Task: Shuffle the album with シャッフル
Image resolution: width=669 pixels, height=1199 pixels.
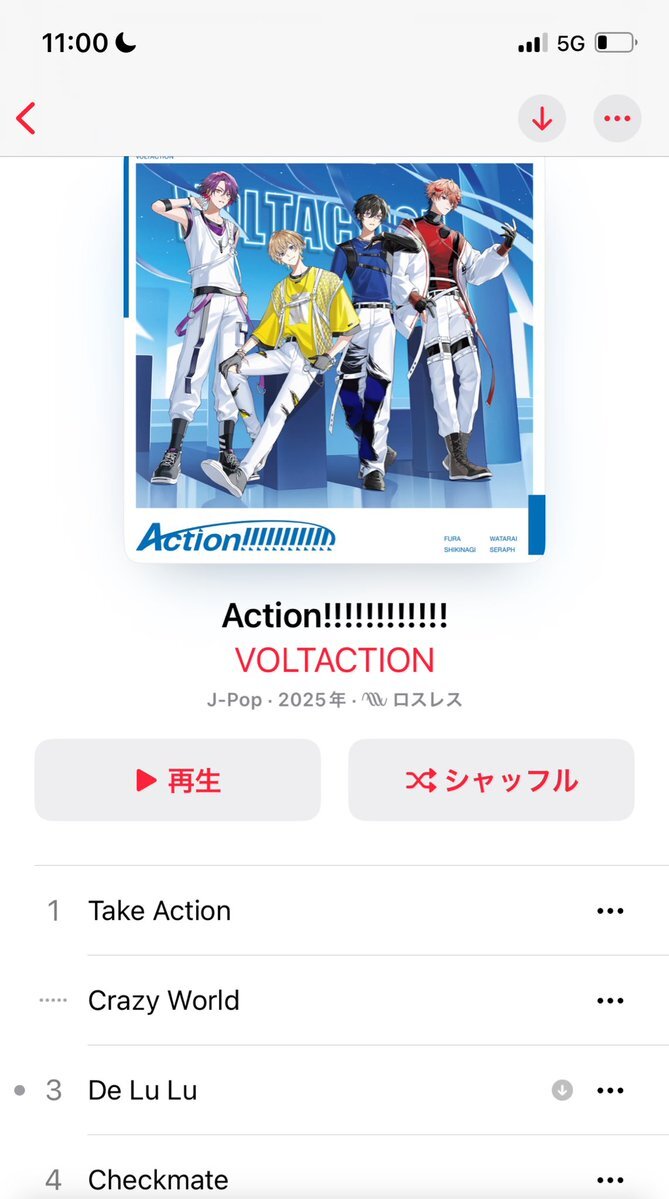Action: pos(491,780)
